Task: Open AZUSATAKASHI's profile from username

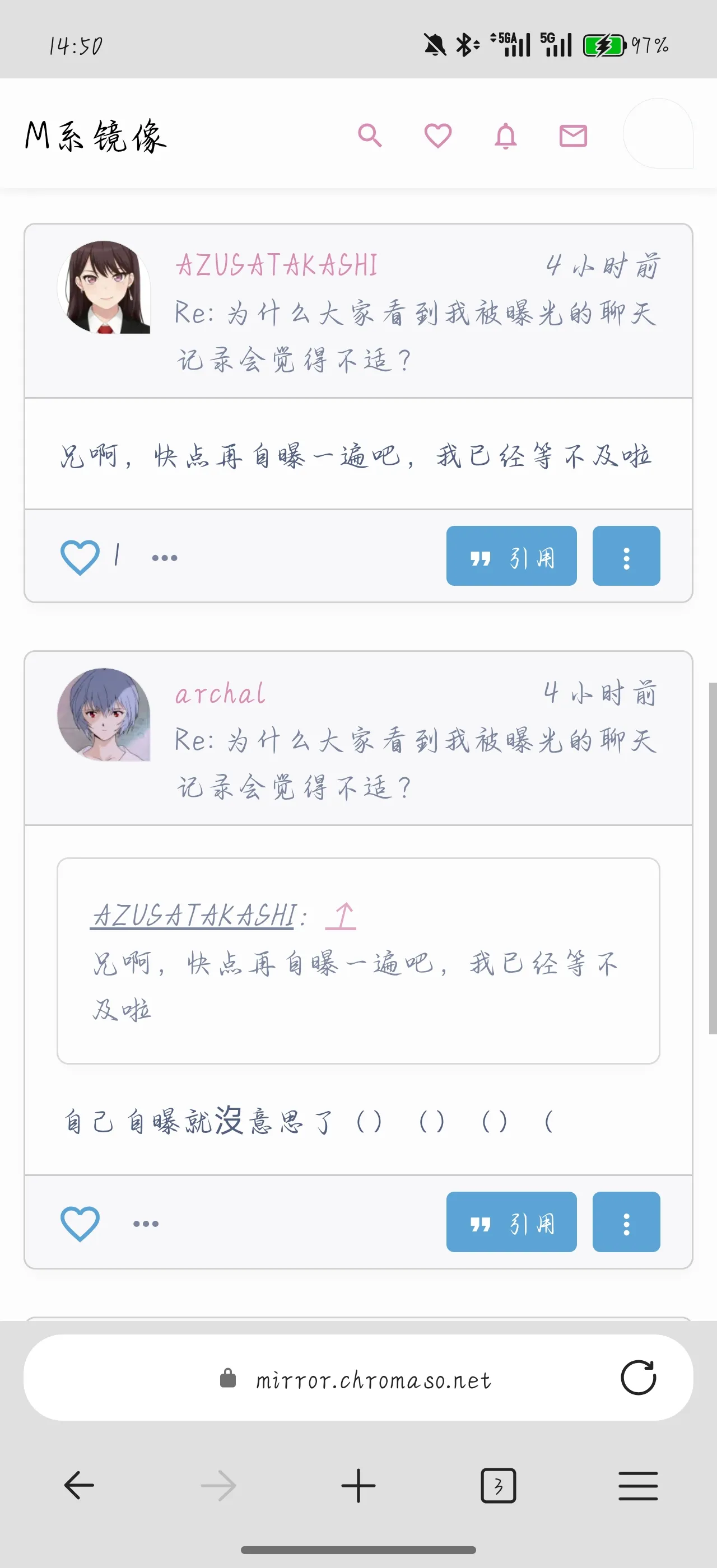Action: [277, 265]
